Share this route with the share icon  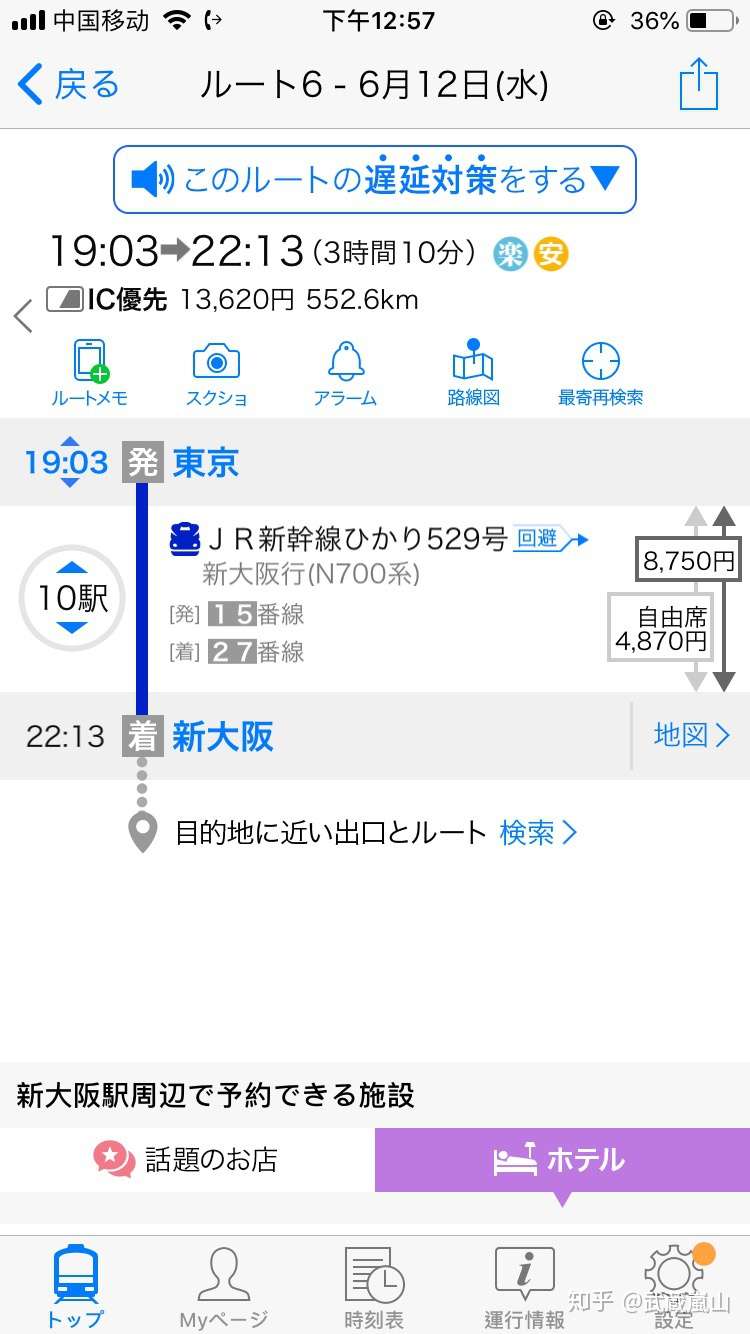coord(698,85)
